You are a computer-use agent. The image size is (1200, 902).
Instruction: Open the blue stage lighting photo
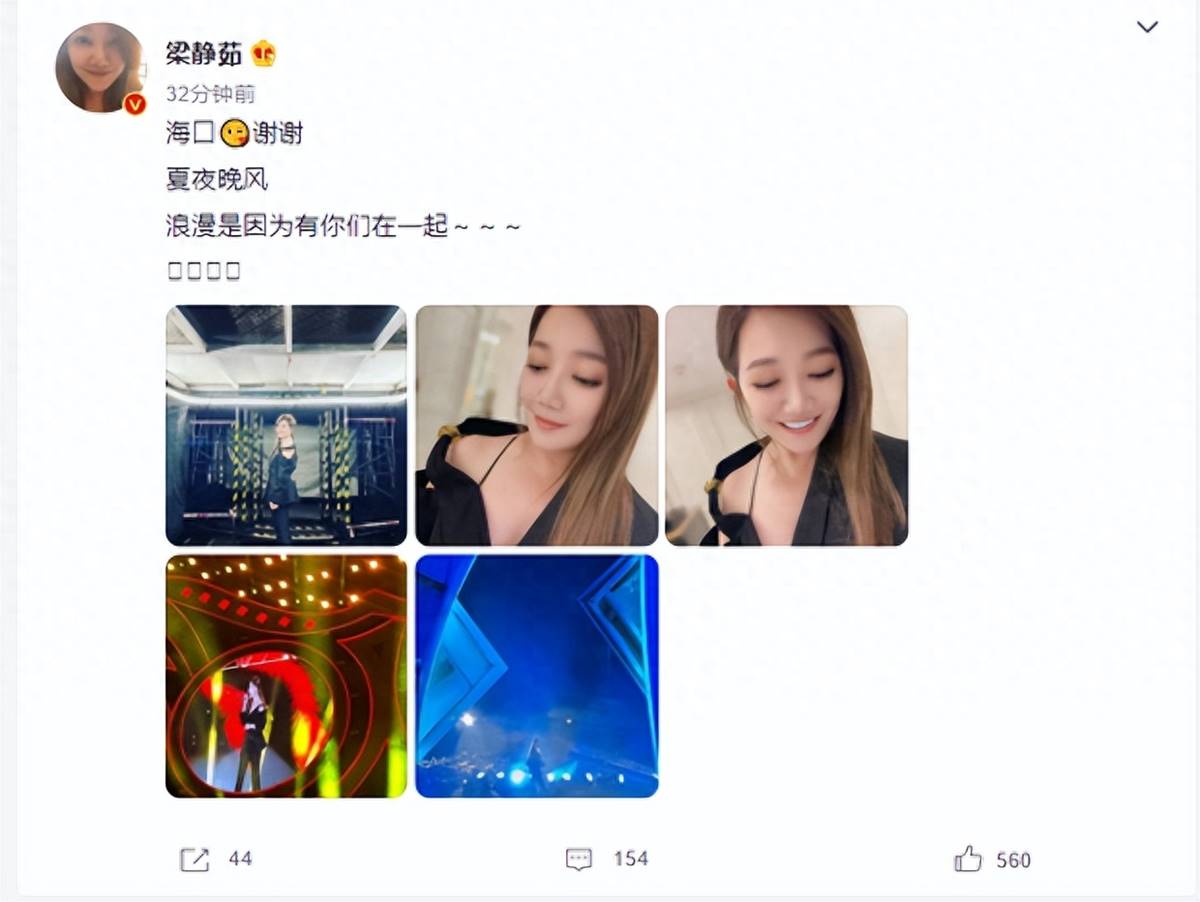[x=537, y=676]
